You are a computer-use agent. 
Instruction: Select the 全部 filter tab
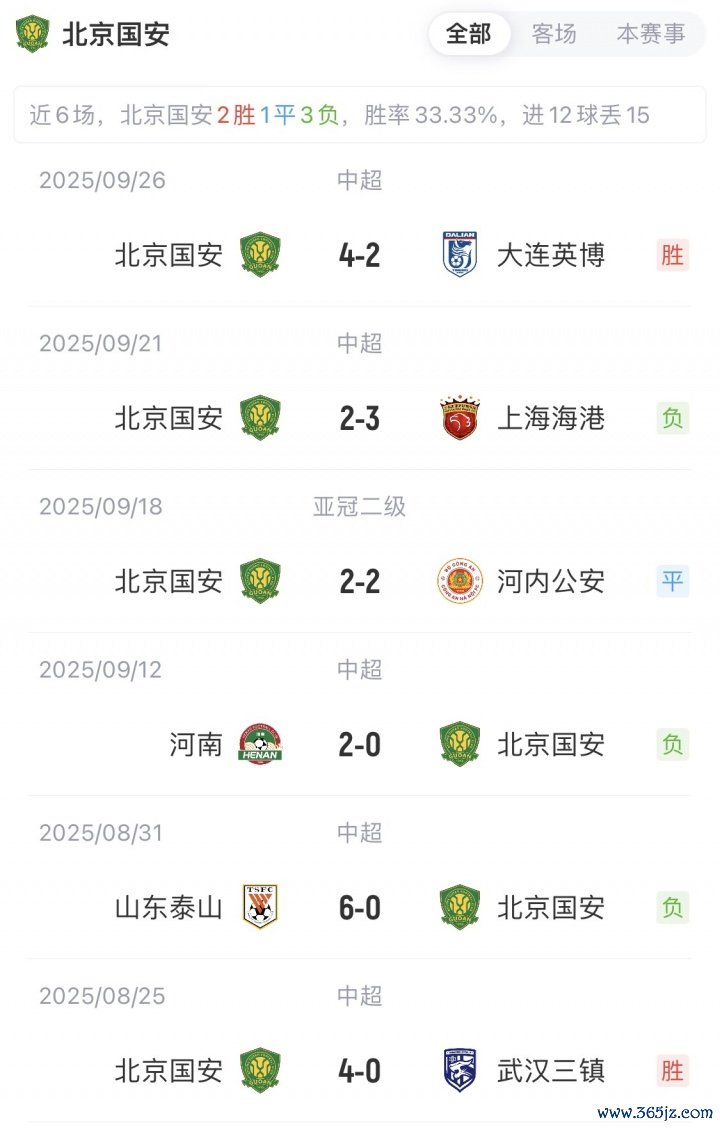tap(468, 34)
